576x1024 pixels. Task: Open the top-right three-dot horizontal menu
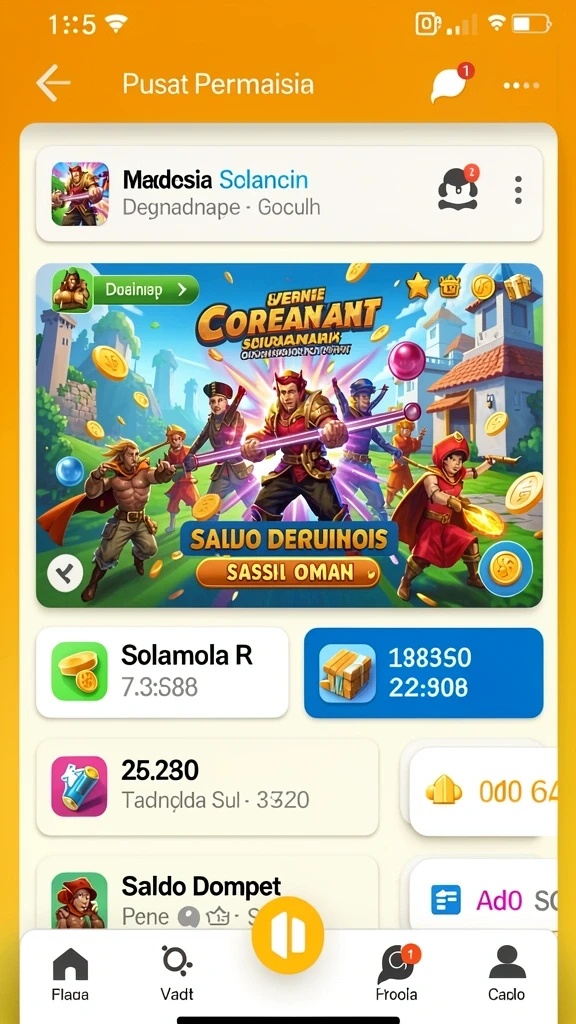click(x=521, y=85)
